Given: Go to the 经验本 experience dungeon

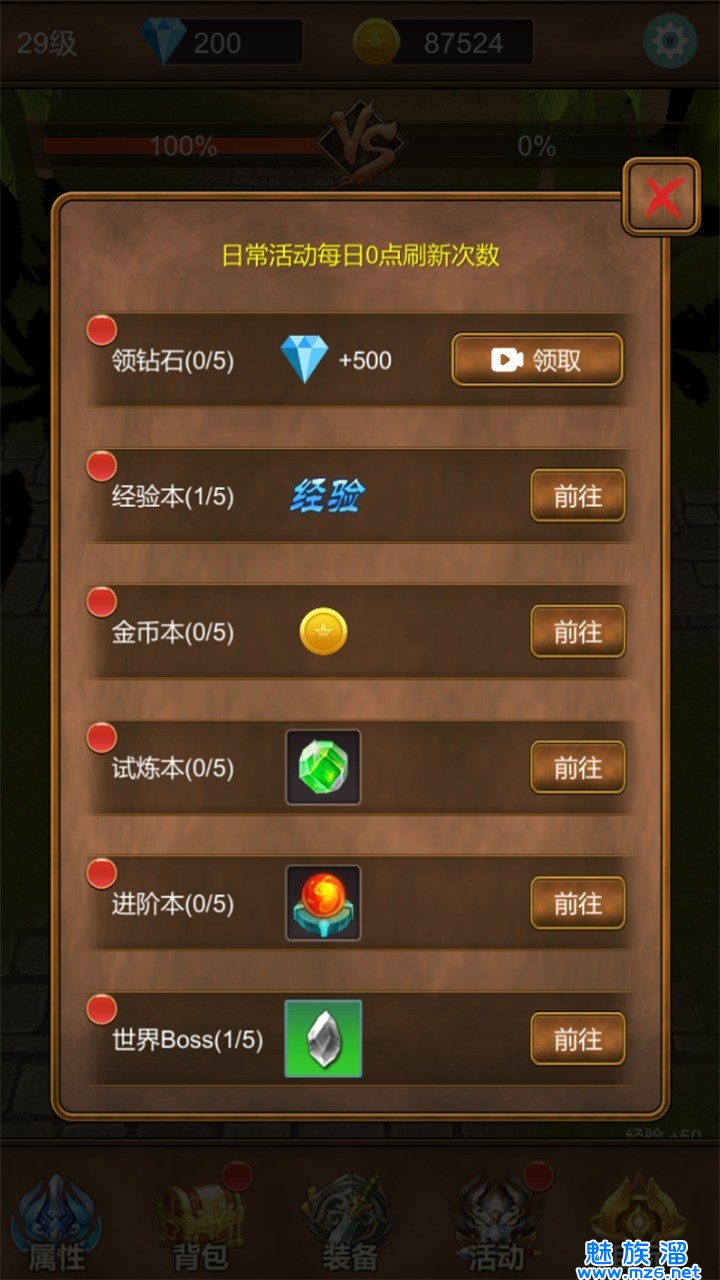Looking at the screenshot, I should click(x=577, y=496).
